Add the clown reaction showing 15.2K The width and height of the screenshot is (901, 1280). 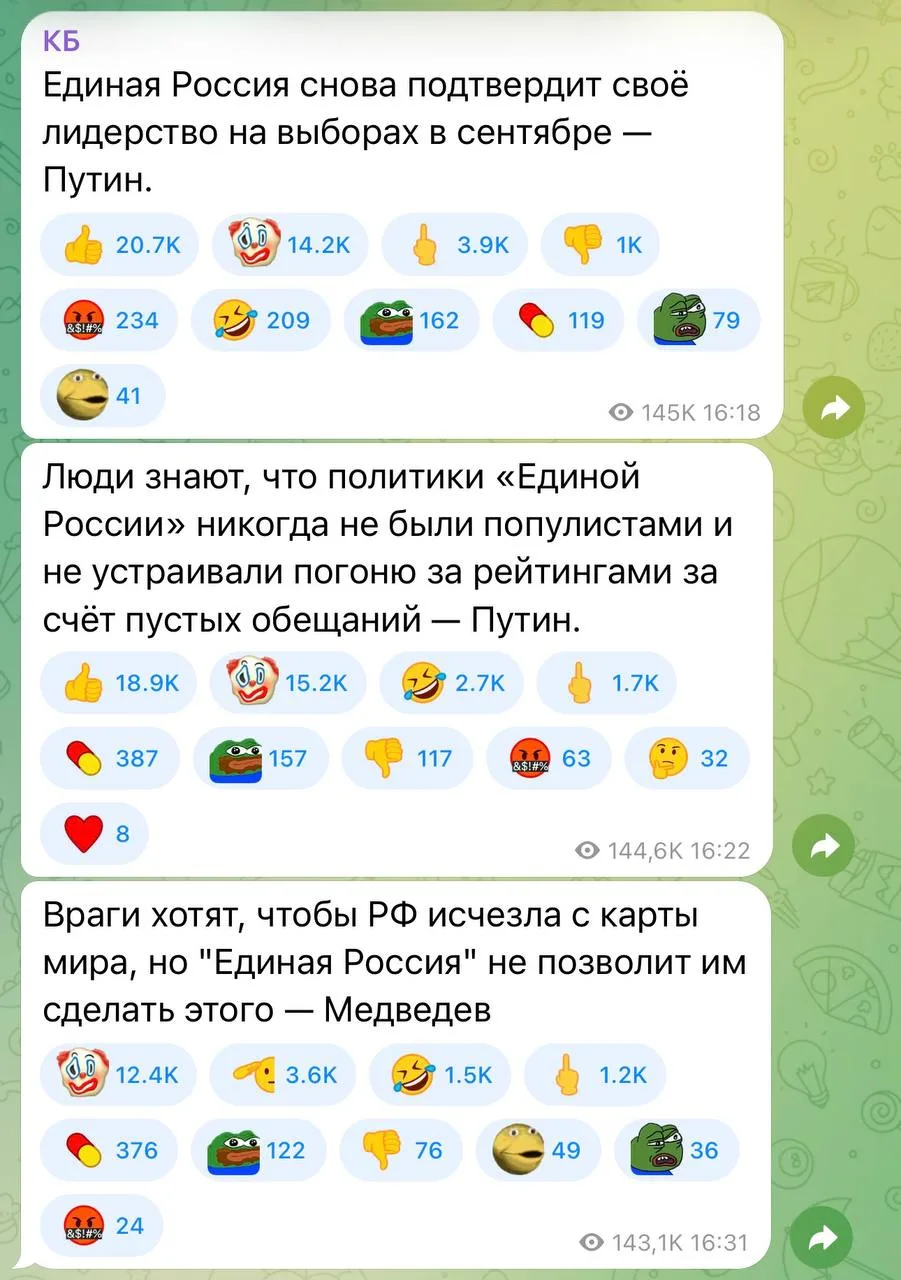click(289, 683)
